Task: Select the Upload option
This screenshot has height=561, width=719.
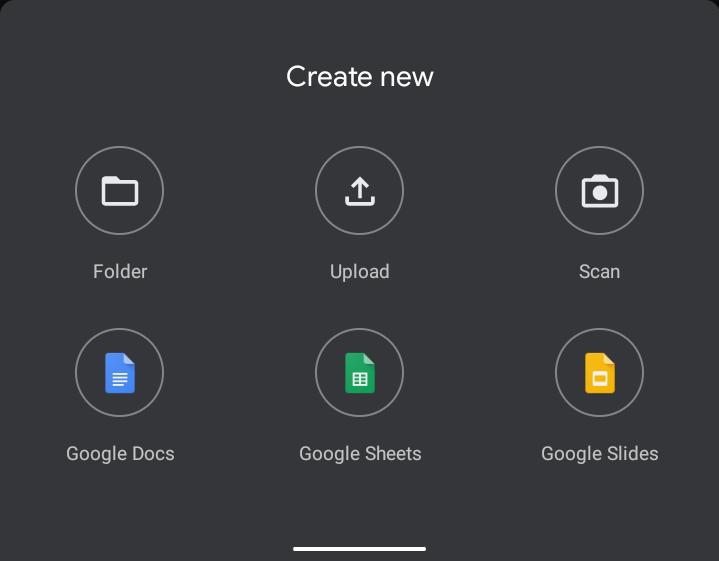Action: tap(359, 191)
